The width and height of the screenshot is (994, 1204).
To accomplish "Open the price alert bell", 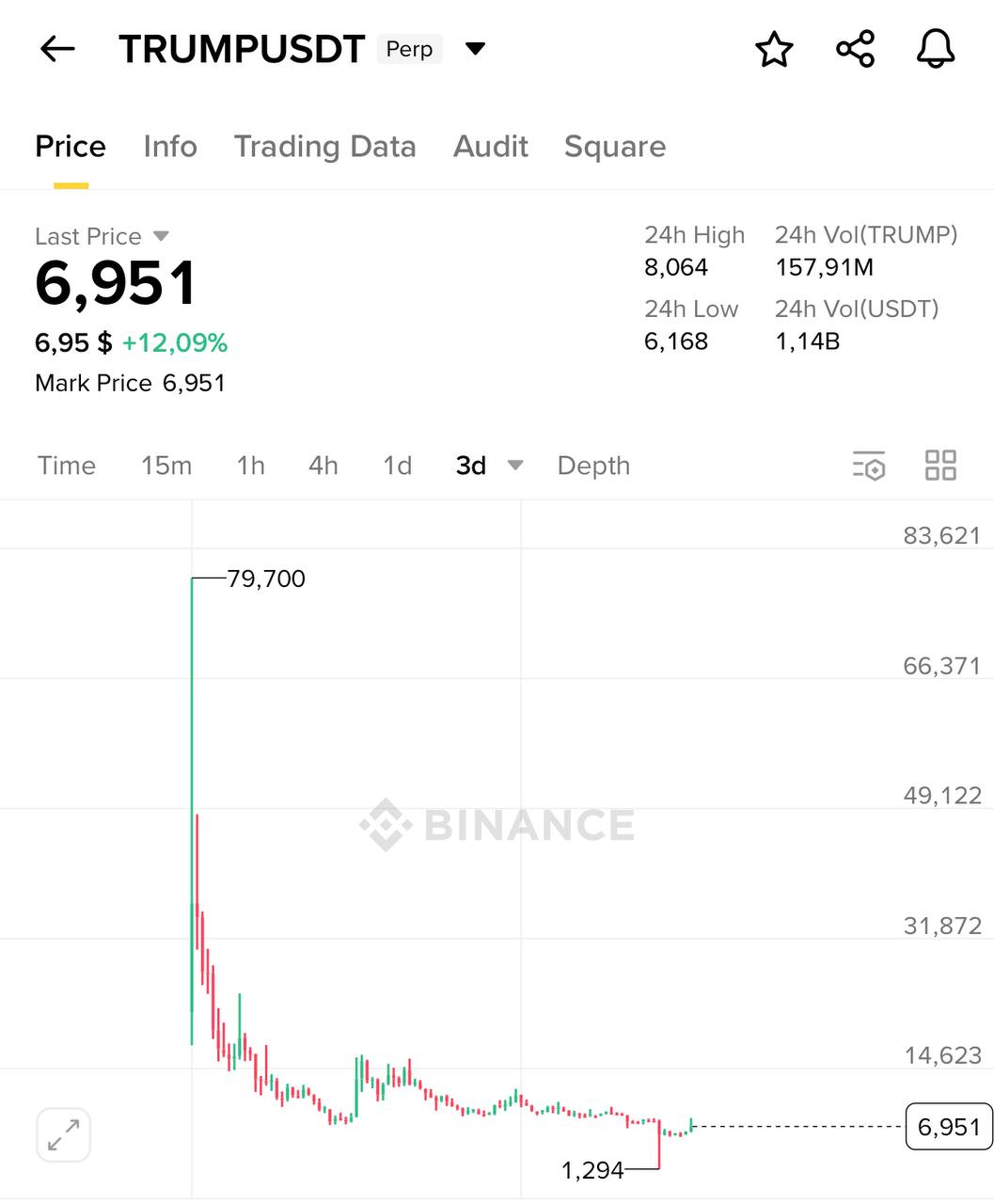I will (935, 49).
